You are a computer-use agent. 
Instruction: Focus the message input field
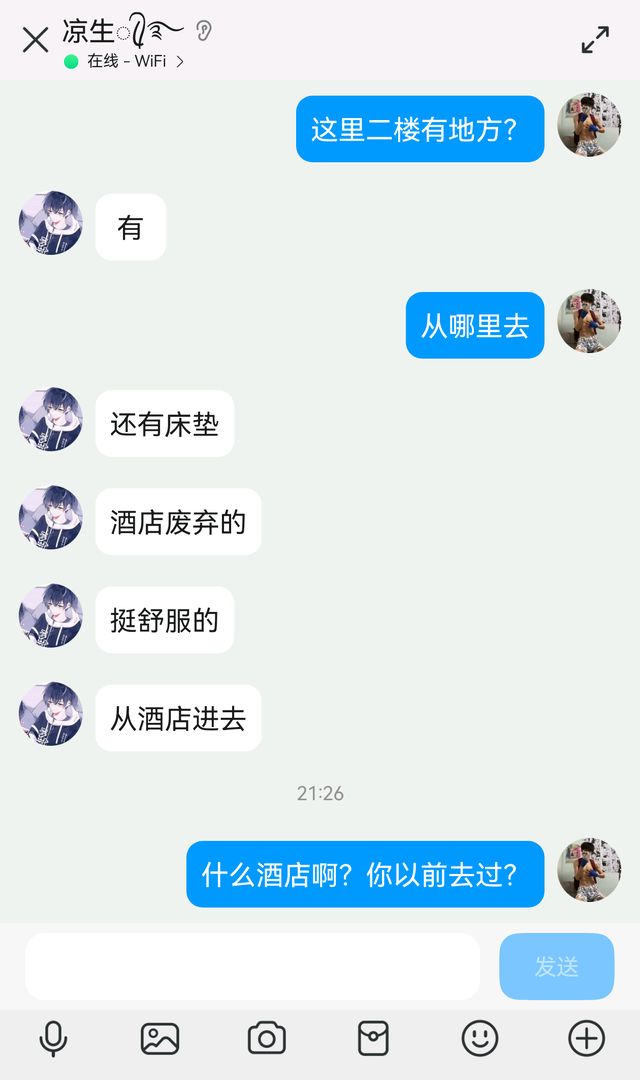pyautogui.click(x=252, y=966)
